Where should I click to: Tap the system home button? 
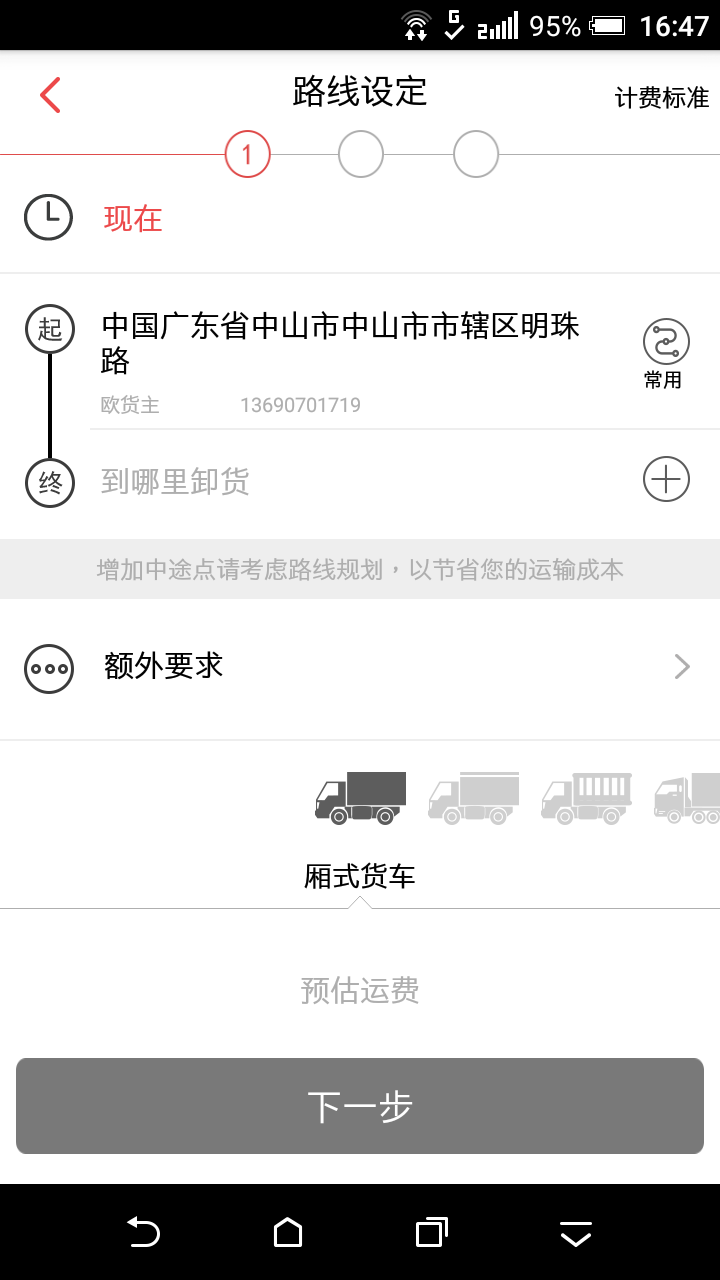[x=288, y=1232]
